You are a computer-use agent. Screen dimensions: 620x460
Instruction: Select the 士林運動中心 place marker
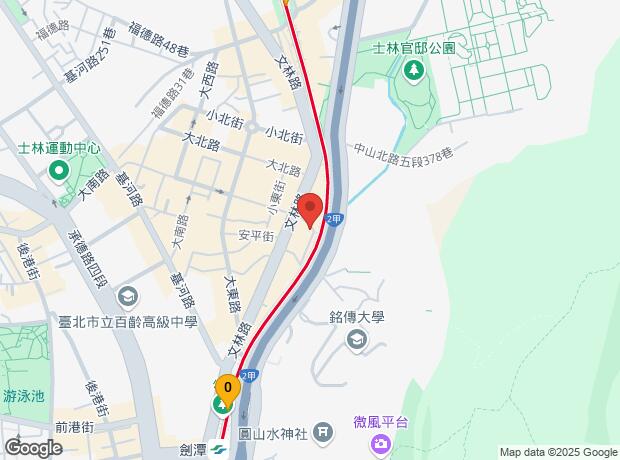(x=60, y=171)
